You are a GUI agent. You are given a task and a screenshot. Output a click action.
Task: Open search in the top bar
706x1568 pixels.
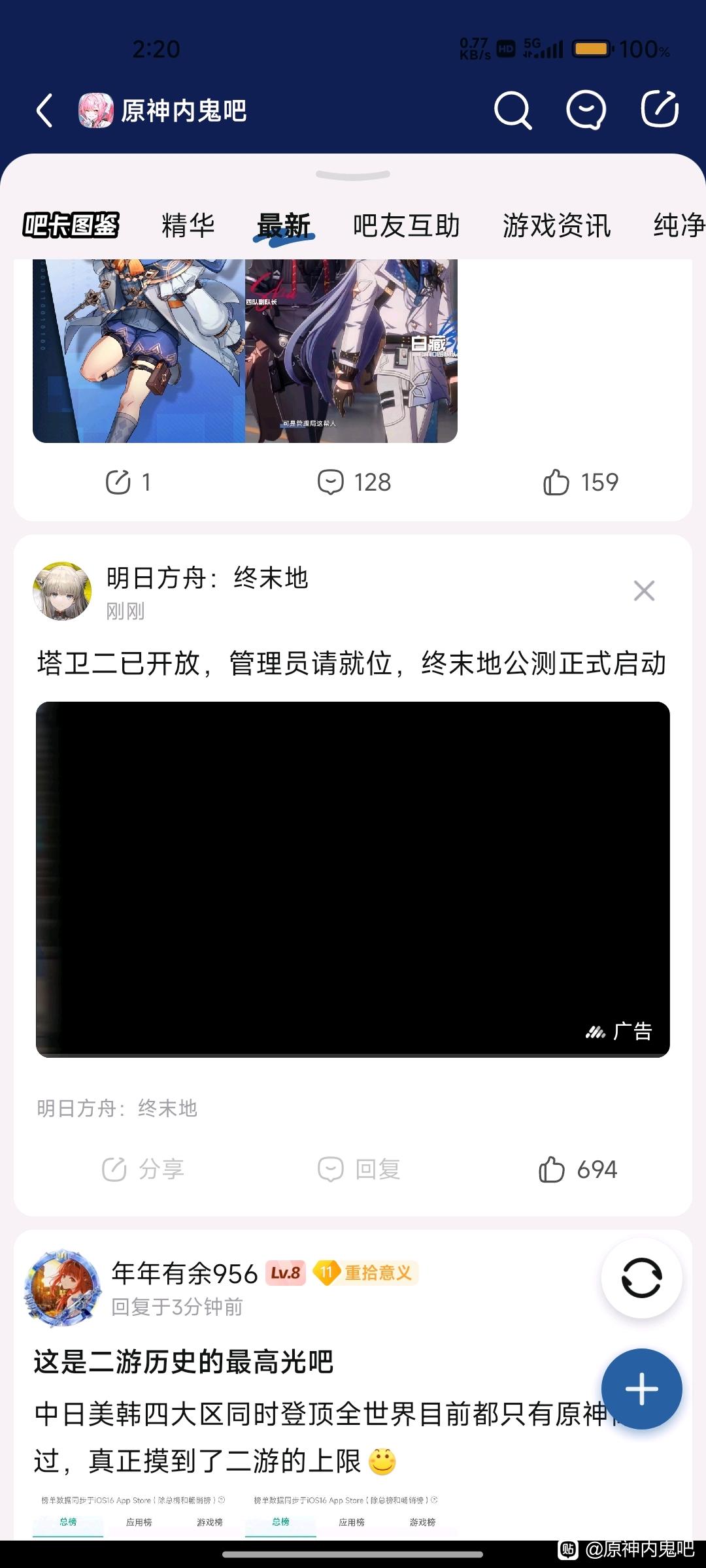[x=512, y=110]
